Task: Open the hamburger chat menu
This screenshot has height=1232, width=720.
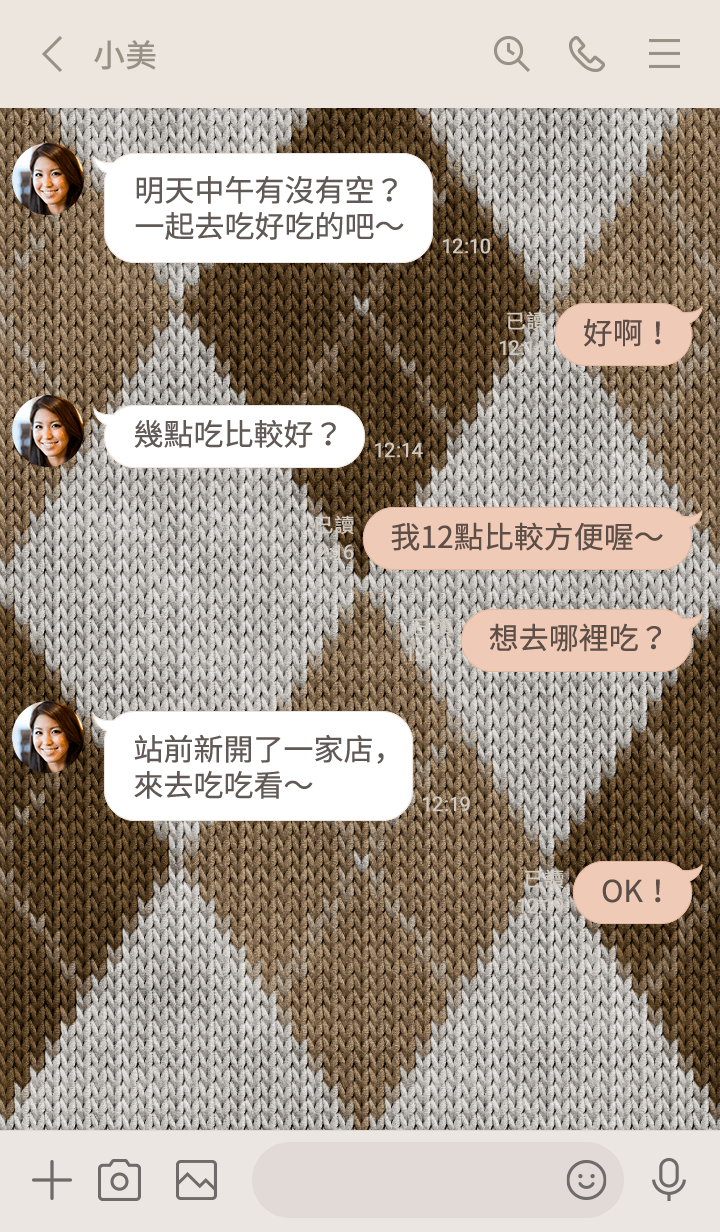Action: click(664, 54)
